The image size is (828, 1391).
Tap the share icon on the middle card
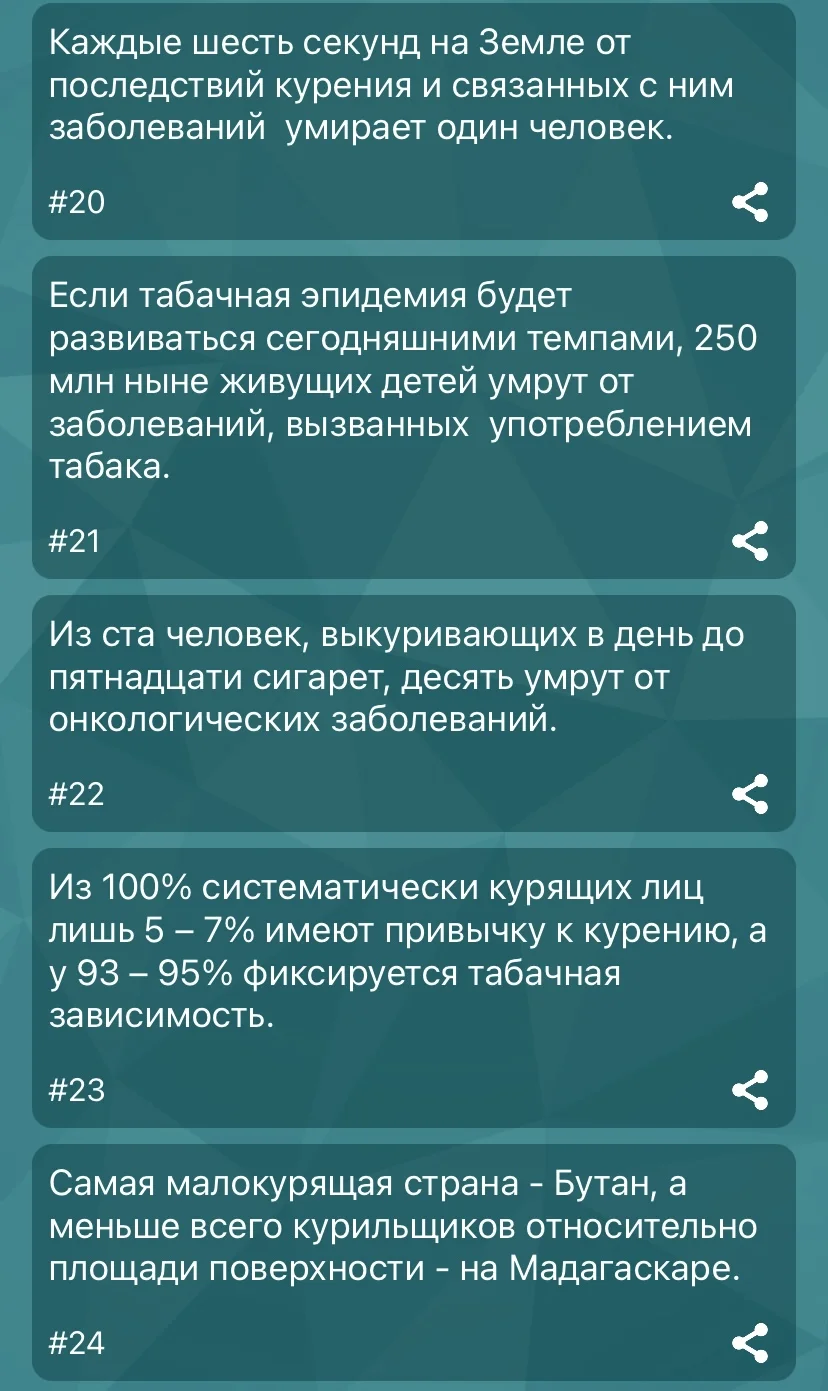coord(751,793)
